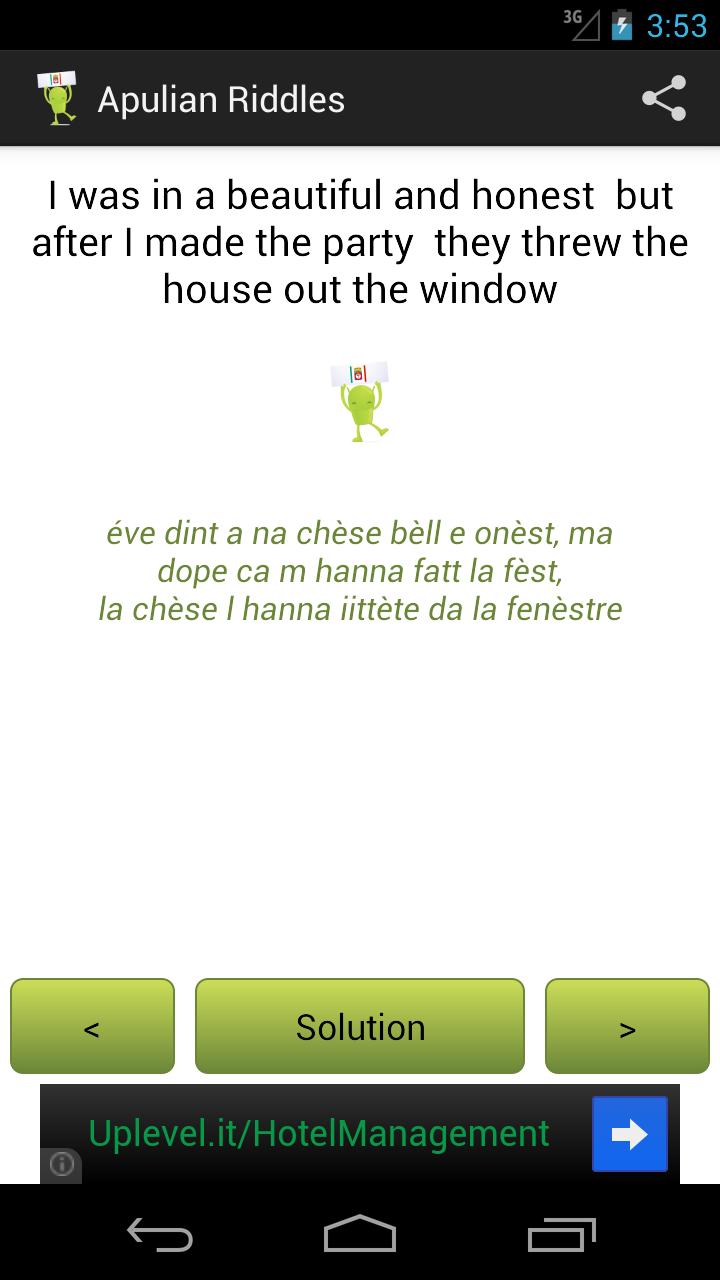Share this riddle
Viewport: 720px width, 1280px height.
point(664,99)
